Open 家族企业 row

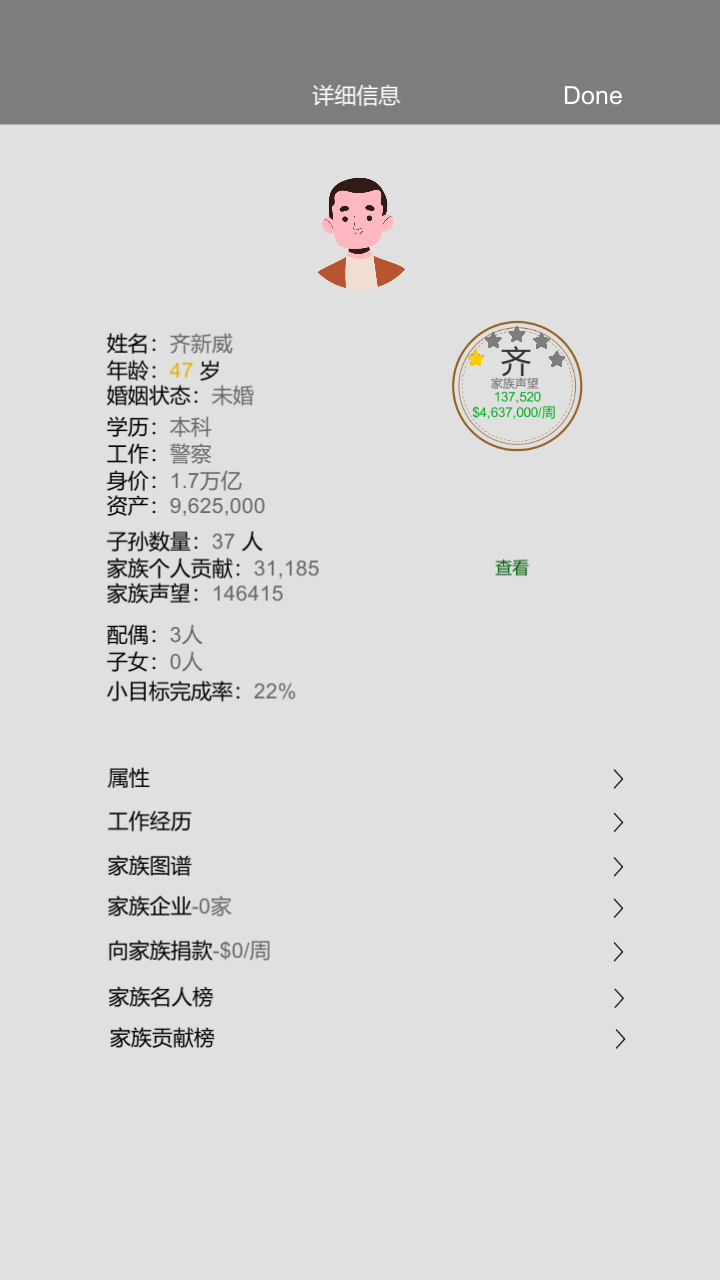pyautogui.click(x=365, y=908)
